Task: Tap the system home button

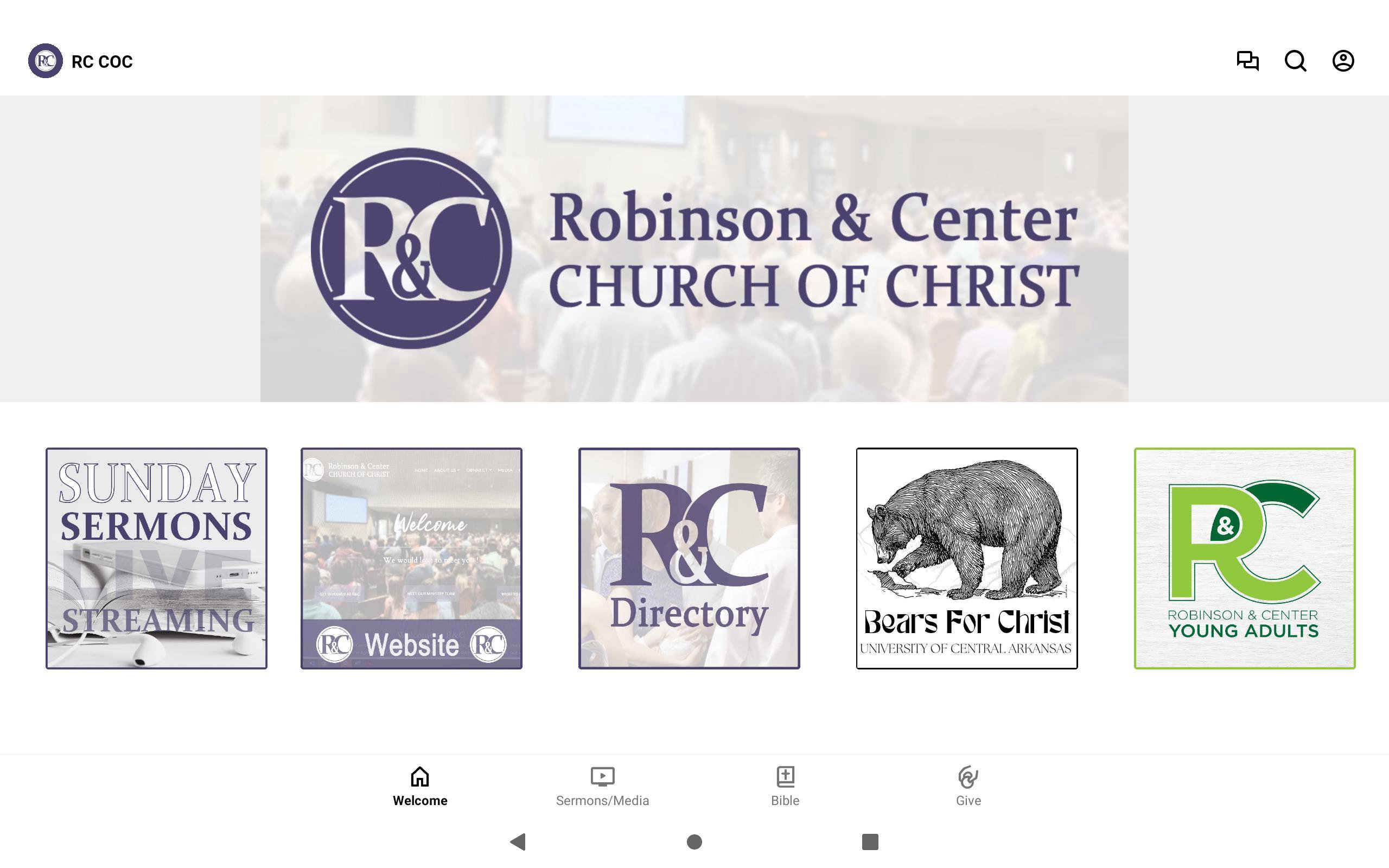Action: (x=694, y=841)
